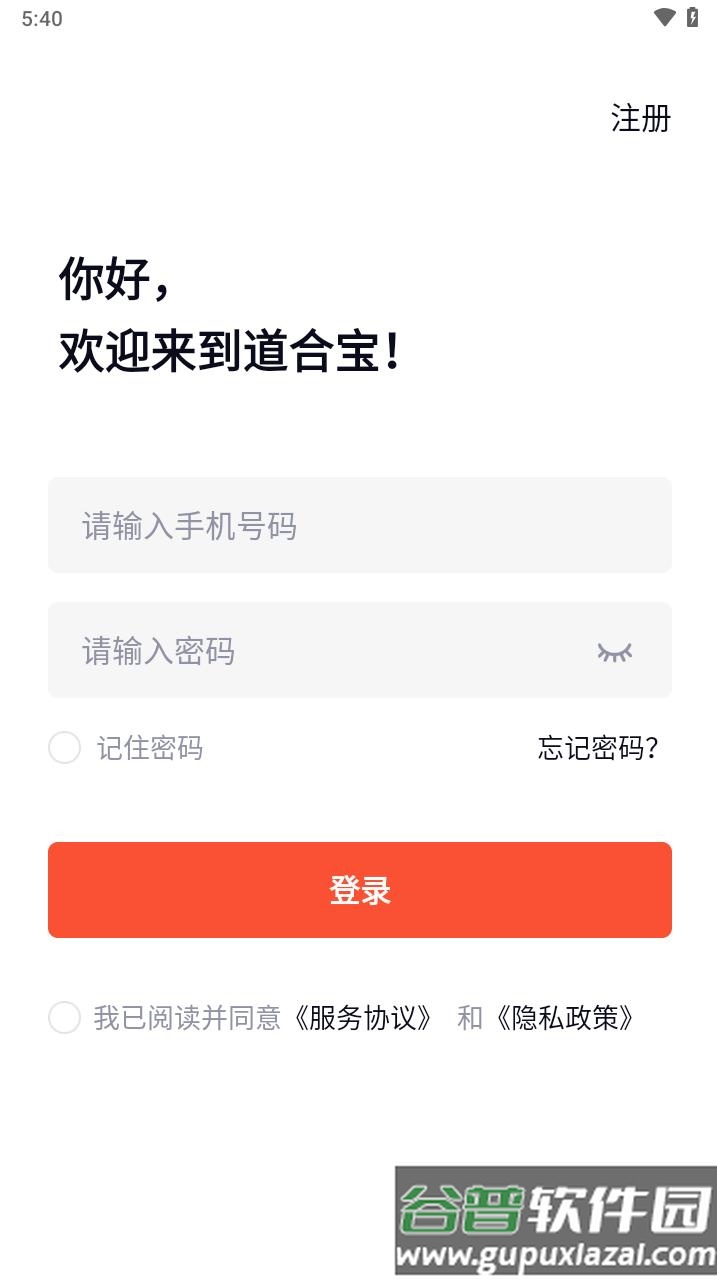Focus the 请输入密码 password field
720x1280 pixels.
[x=300, y=651]
